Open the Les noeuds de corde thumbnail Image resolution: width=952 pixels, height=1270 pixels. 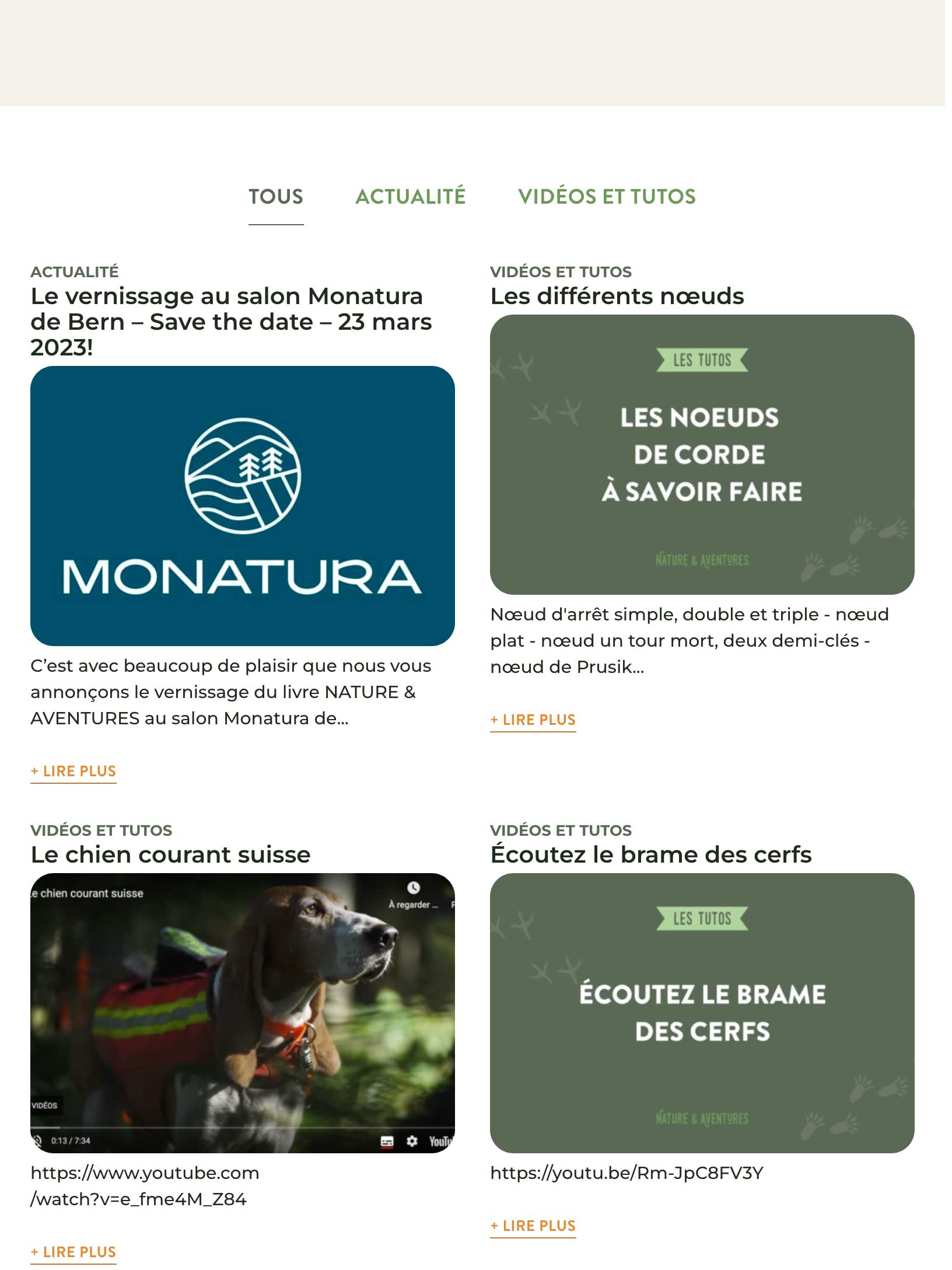702,454
